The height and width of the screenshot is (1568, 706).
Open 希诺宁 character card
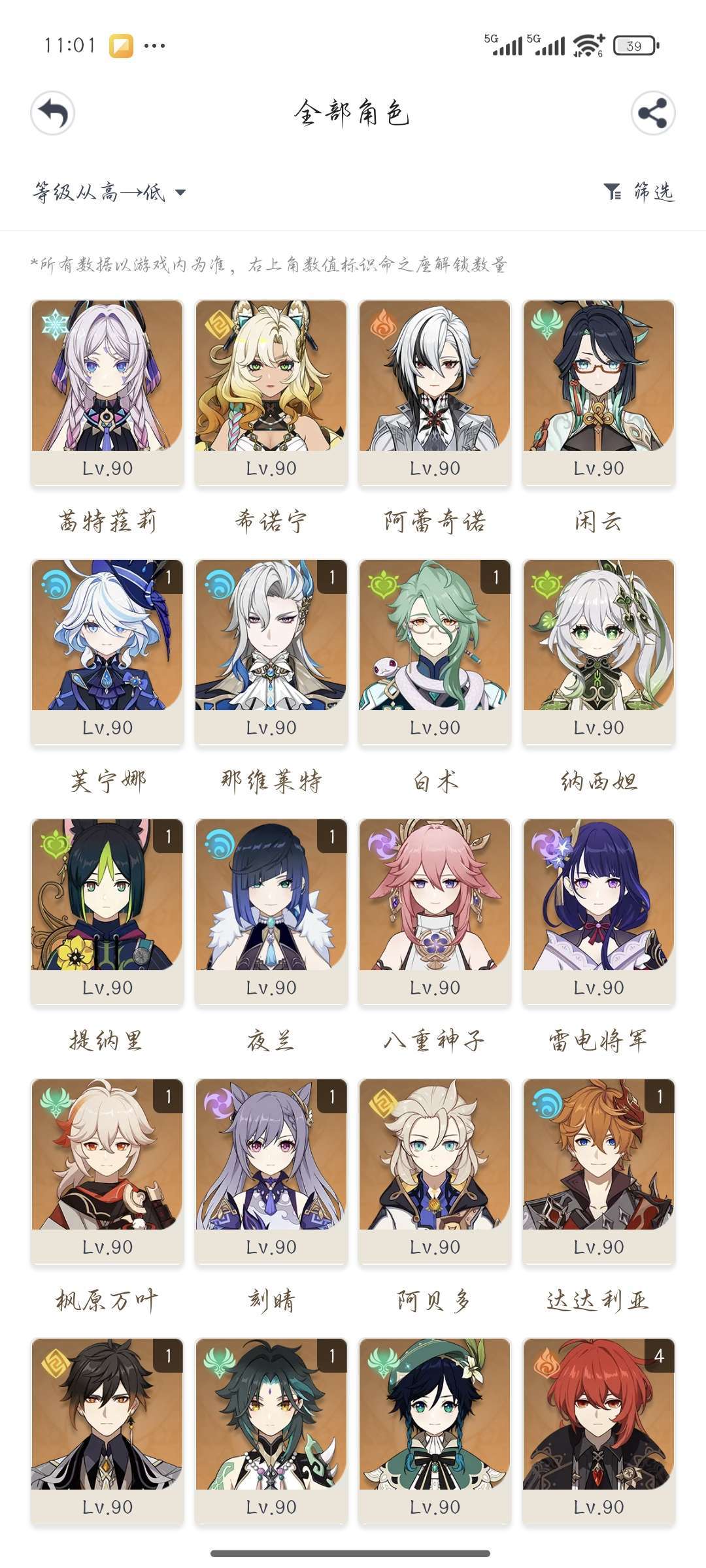(271, 393)
